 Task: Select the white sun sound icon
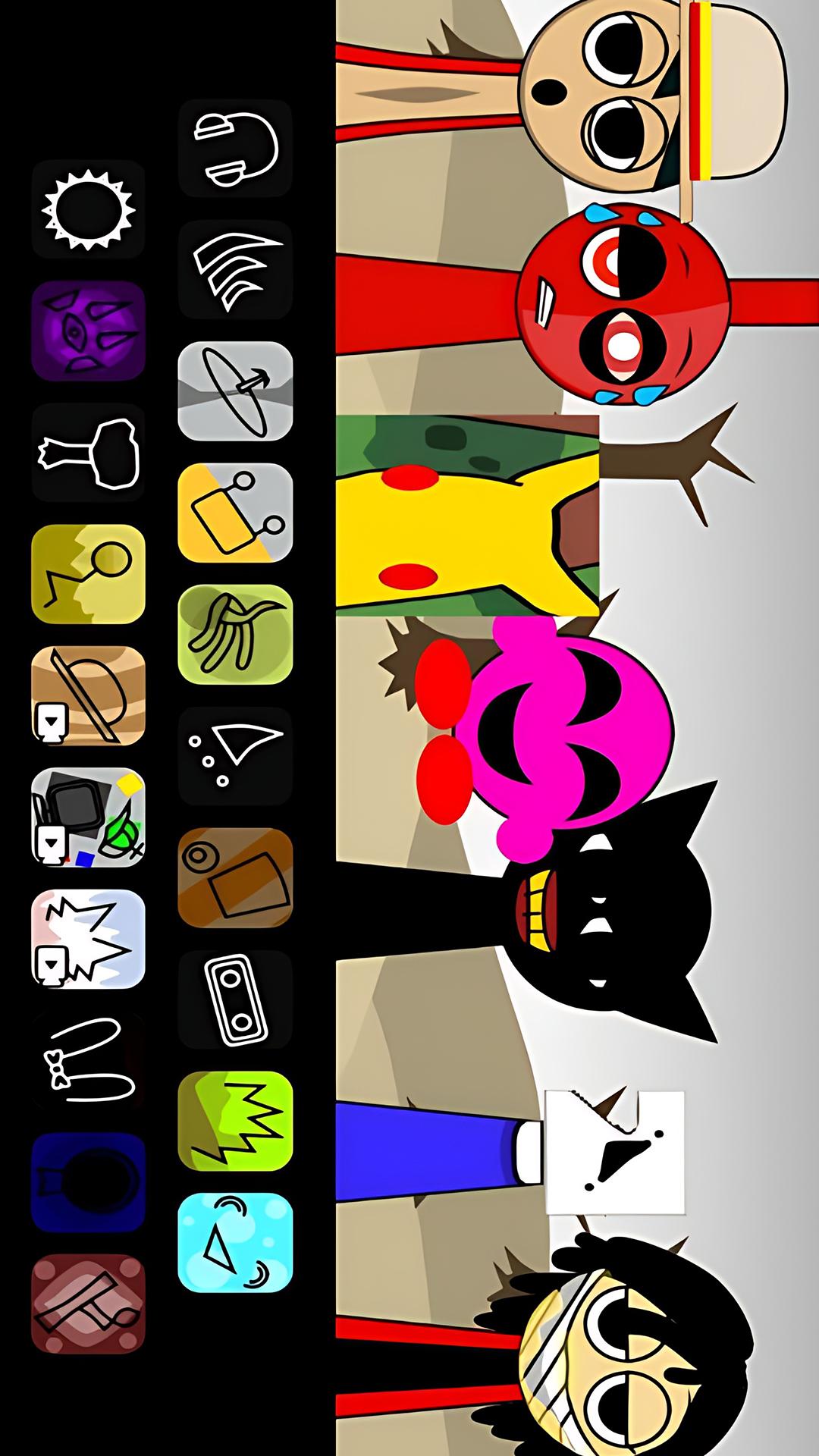click(x=88, y=209)
